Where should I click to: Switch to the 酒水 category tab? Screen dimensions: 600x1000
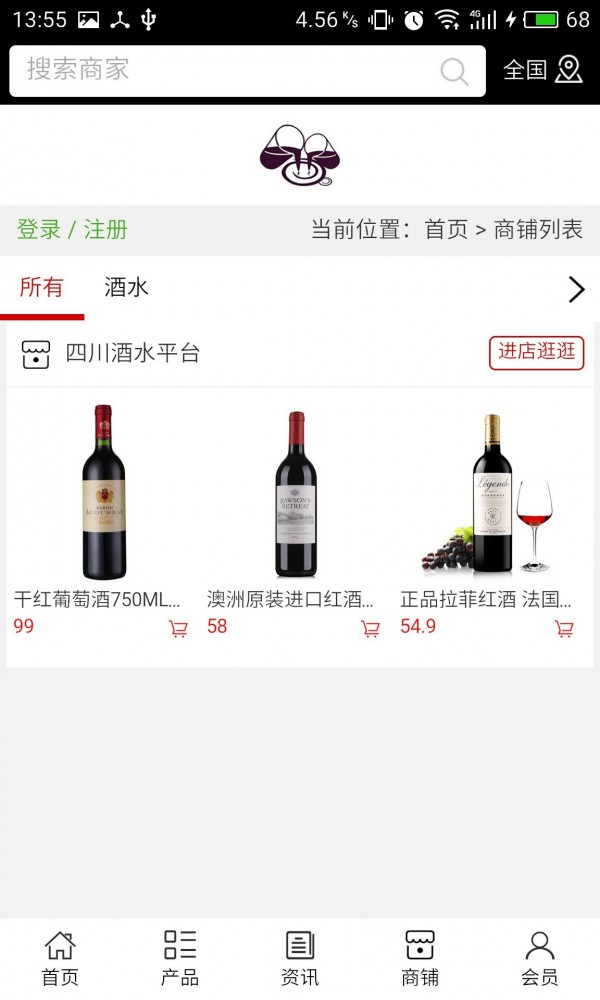tap(126, 288)
